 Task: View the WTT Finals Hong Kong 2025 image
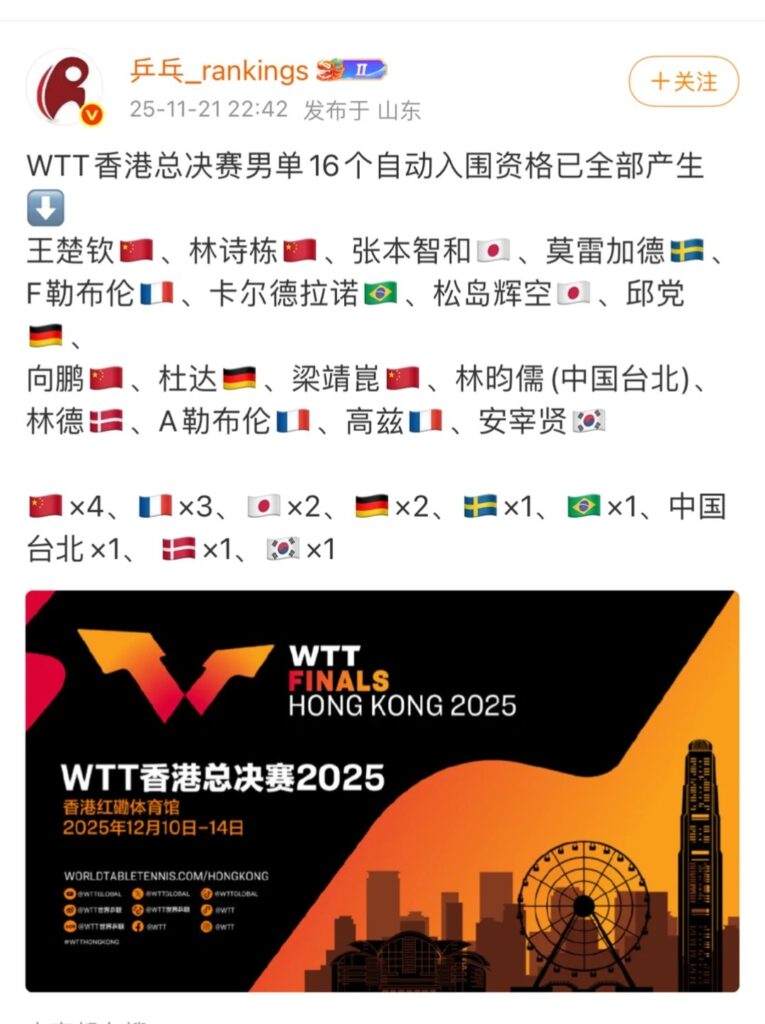pos(382,790)
